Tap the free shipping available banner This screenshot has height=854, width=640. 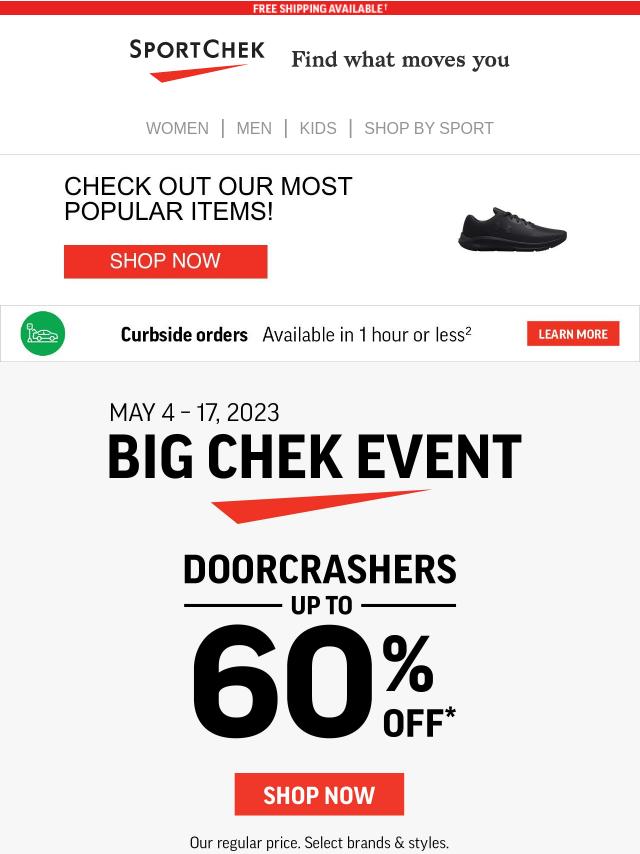(320, 8)
